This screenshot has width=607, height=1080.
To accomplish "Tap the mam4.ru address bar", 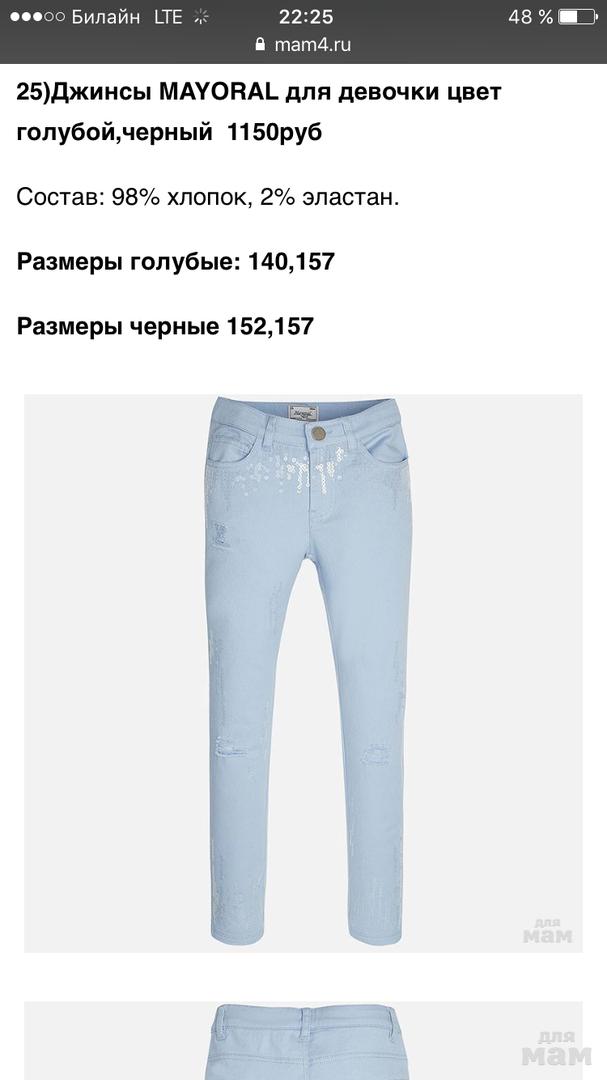I will [304, 45].
